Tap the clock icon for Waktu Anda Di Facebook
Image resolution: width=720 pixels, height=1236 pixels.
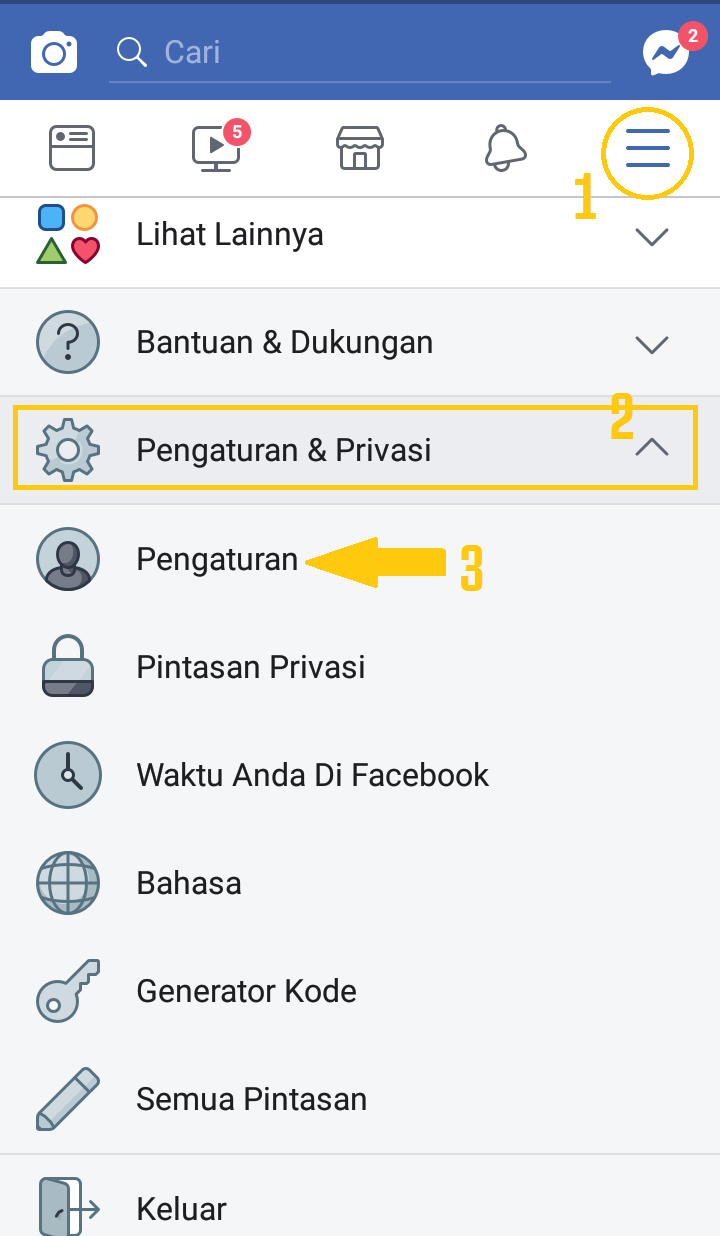point(68,775)
